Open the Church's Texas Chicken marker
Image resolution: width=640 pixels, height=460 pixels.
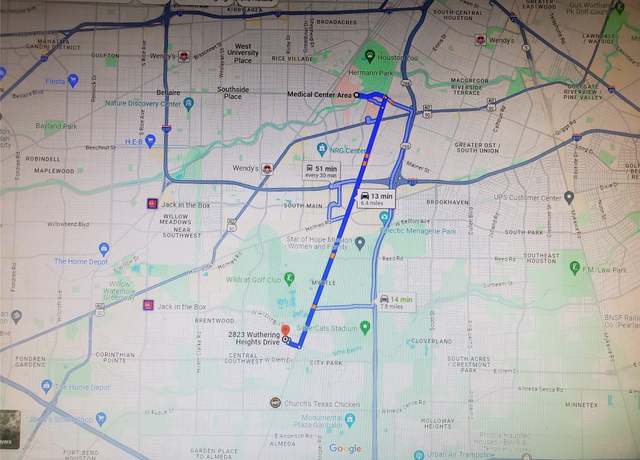pos(276,402)
